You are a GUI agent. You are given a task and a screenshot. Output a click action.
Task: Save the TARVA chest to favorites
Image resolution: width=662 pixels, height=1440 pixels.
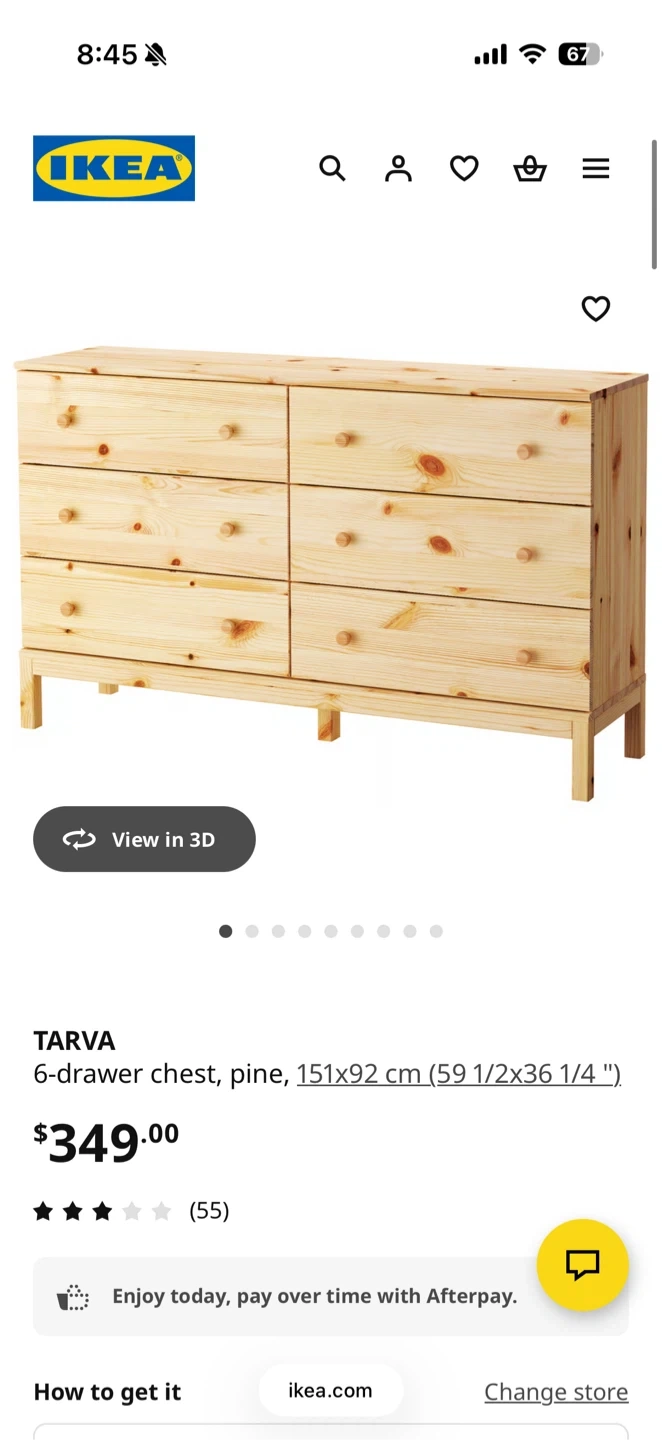(x=596, y=309)
